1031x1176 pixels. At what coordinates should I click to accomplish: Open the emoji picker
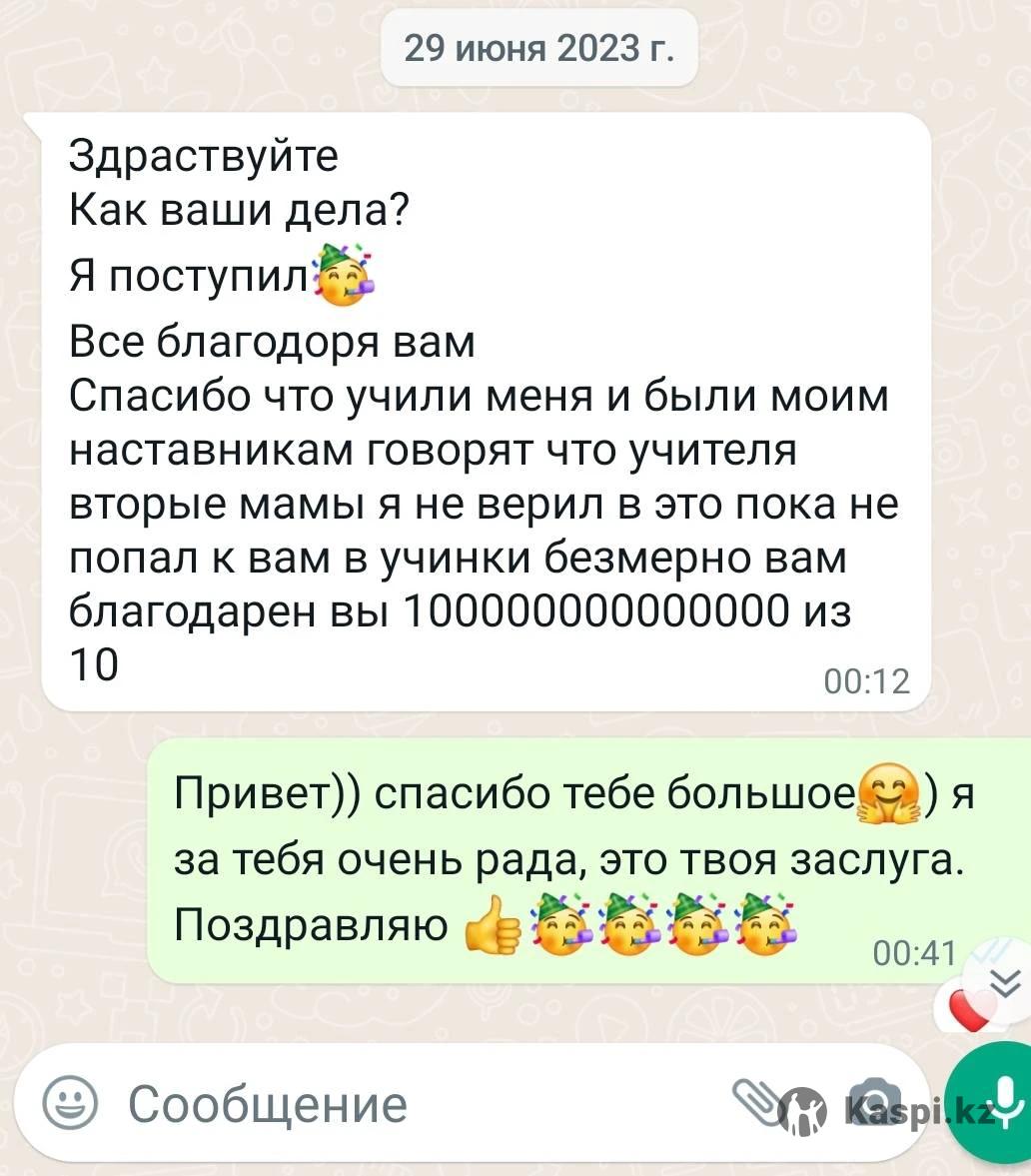point(70,1104)
